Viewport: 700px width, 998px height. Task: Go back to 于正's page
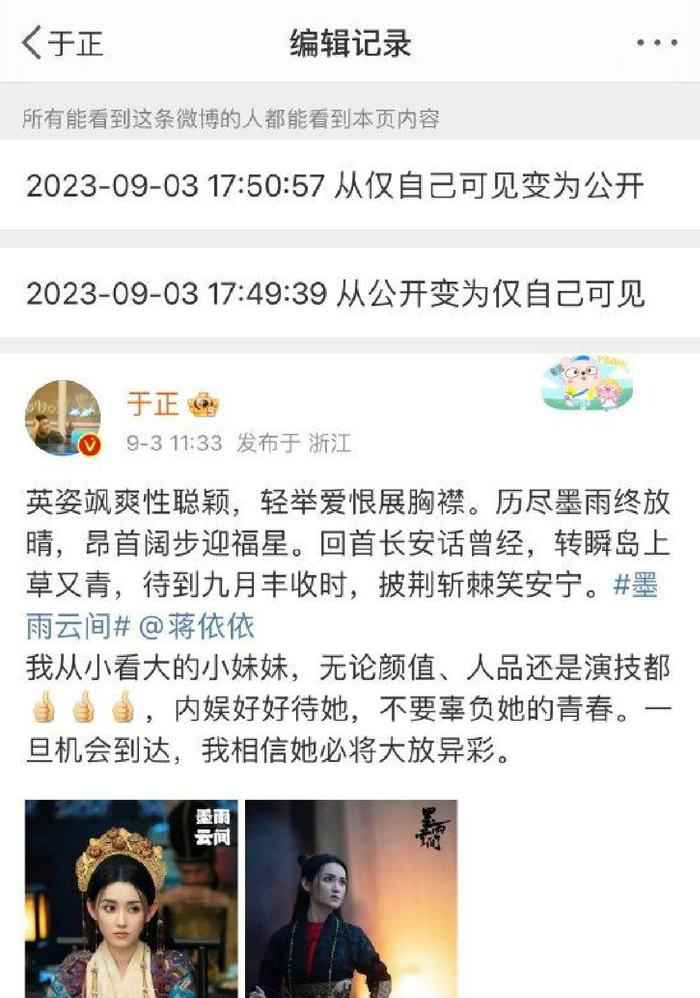click(x=60, y=44)
